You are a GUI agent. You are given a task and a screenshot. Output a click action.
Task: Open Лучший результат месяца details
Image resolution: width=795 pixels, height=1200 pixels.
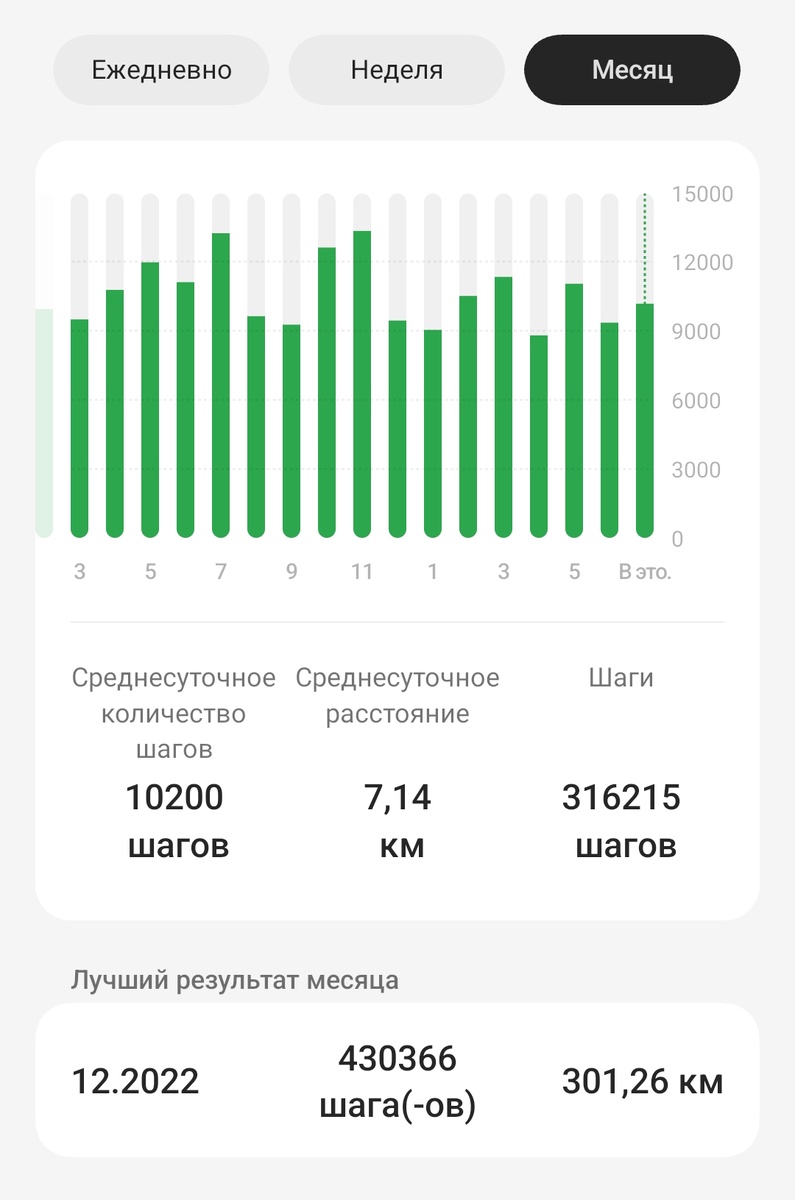pyautogui.click(x=236, y=981)
